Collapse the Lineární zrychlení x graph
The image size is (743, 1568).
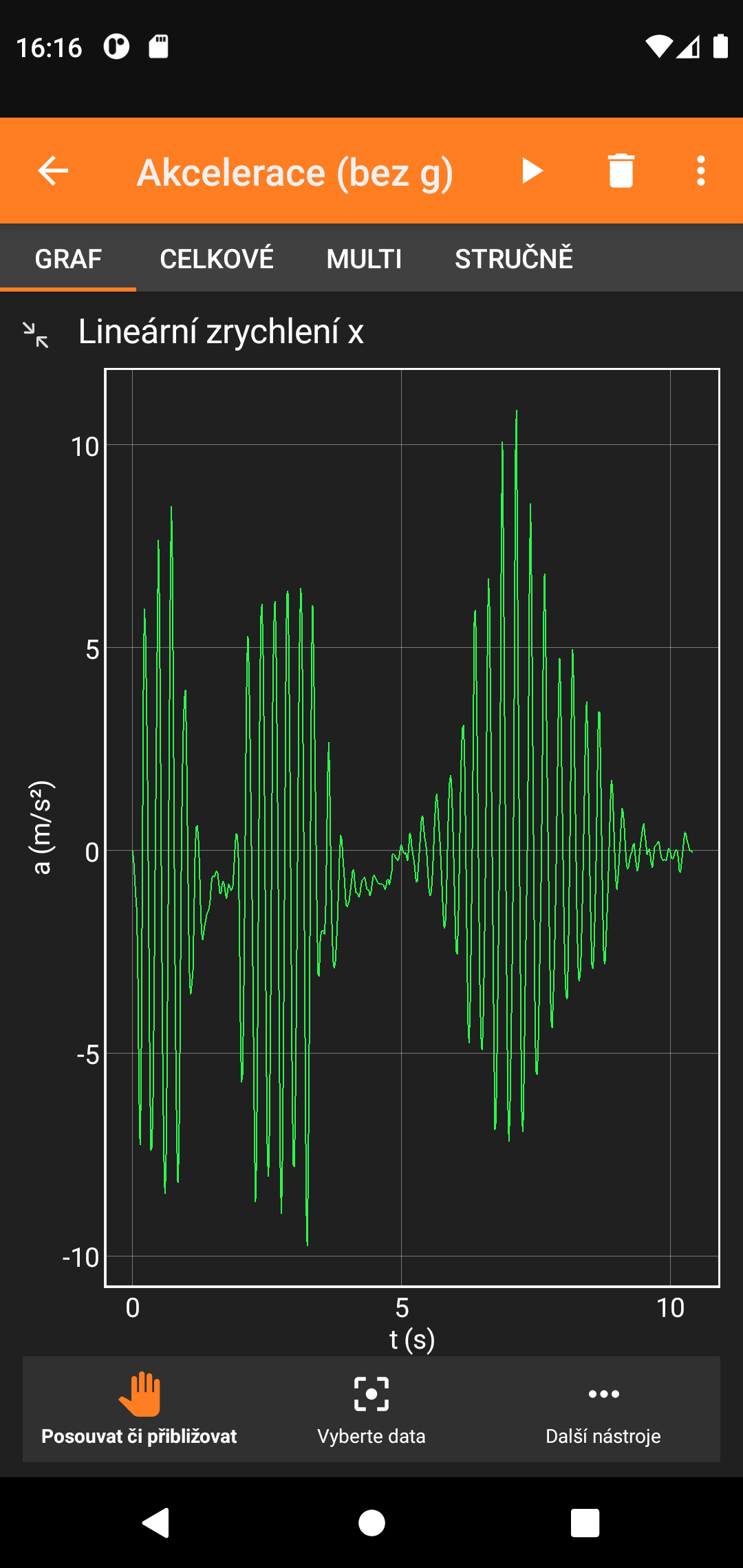tap(36, 334)
